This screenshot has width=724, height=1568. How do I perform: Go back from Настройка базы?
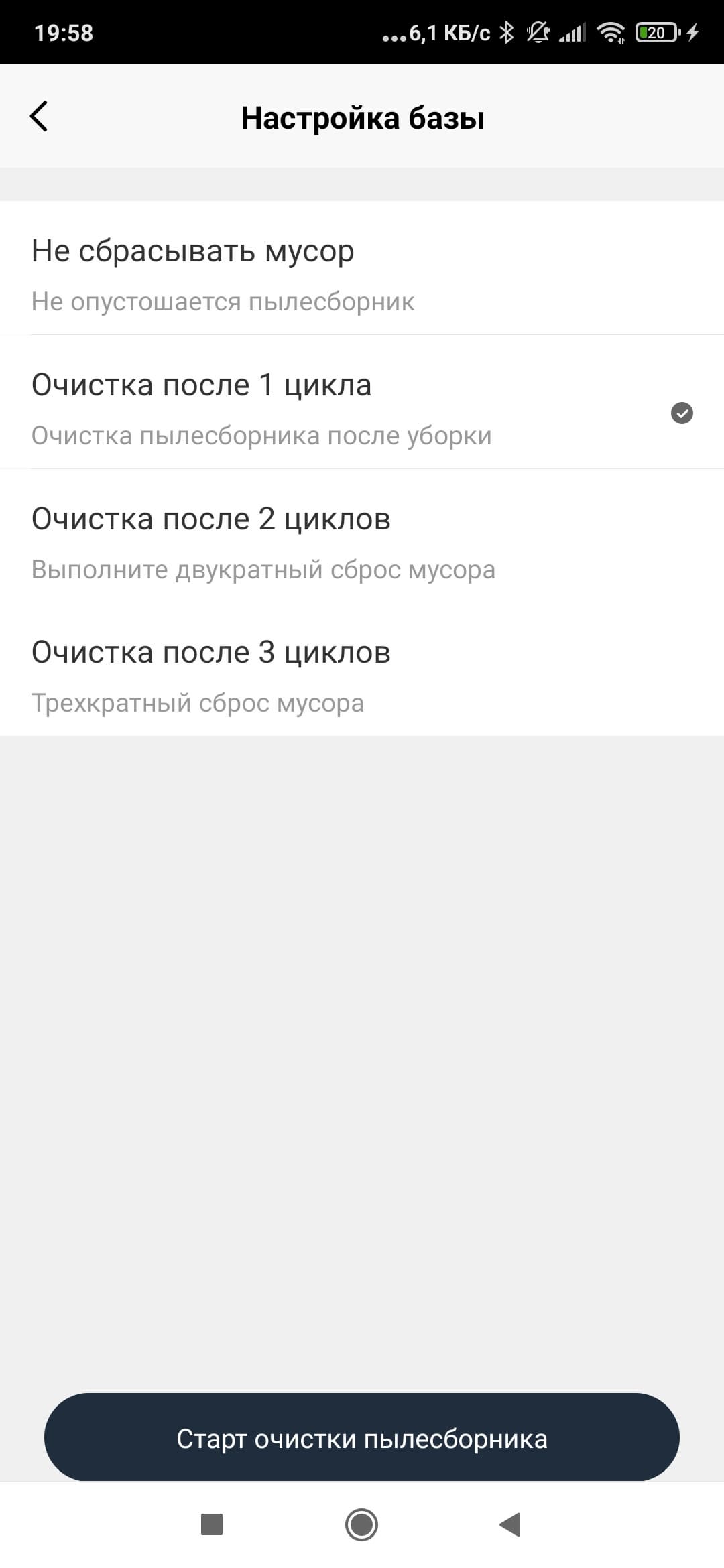click(39, 117)
